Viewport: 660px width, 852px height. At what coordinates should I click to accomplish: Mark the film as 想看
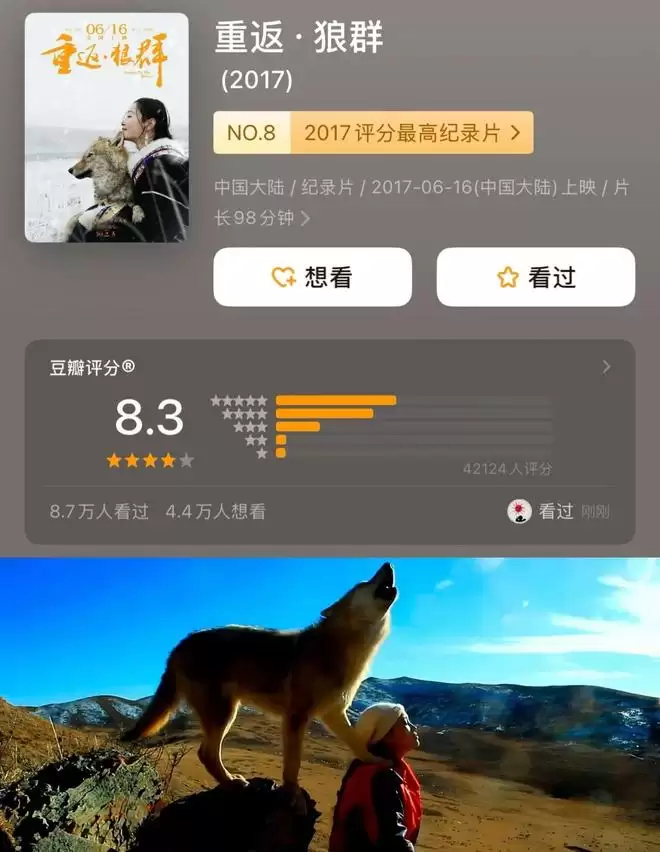point(312,277)
